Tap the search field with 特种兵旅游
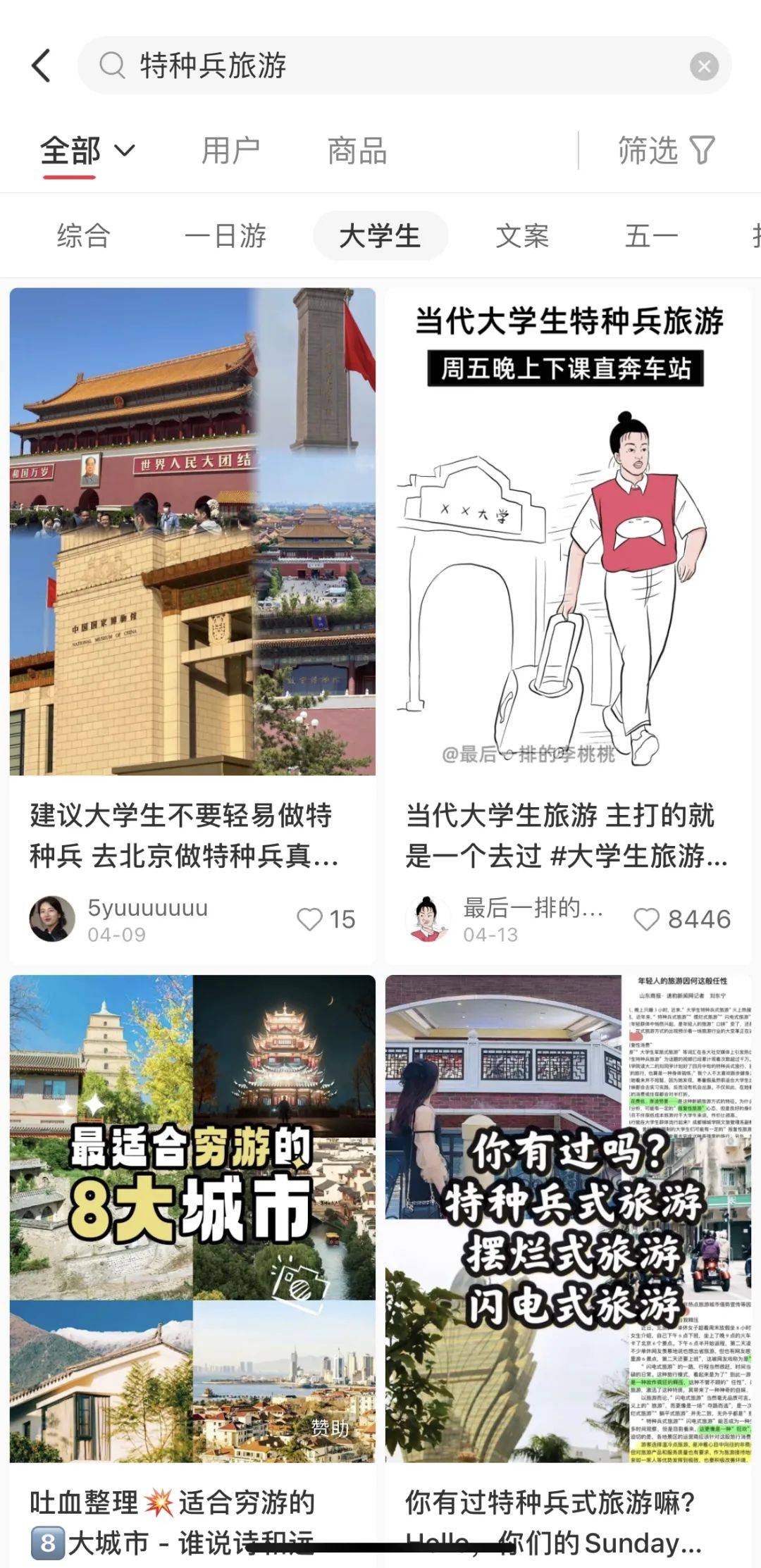This screenshot has height=1568, width=761. [395, 66]
